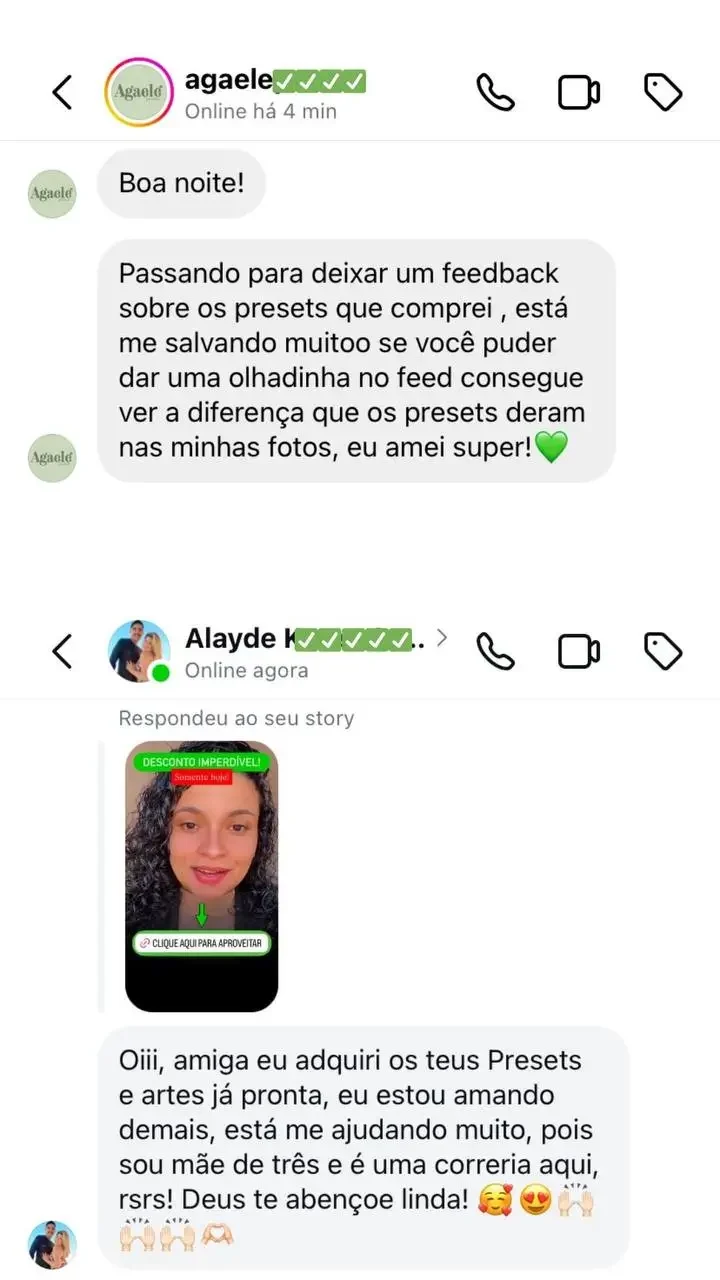Image resolution: width=720 pixels, height=1280 pixels.
Task: Start a voice call with agaele
Action: (495, 91)
